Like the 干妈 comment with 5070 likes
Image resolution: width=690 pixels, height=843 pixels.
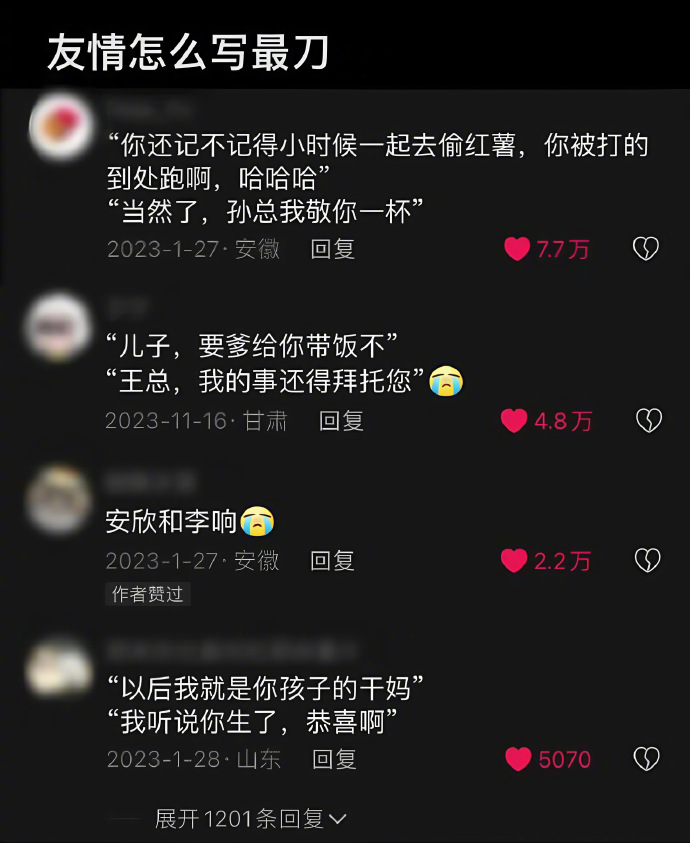point(518,759)
